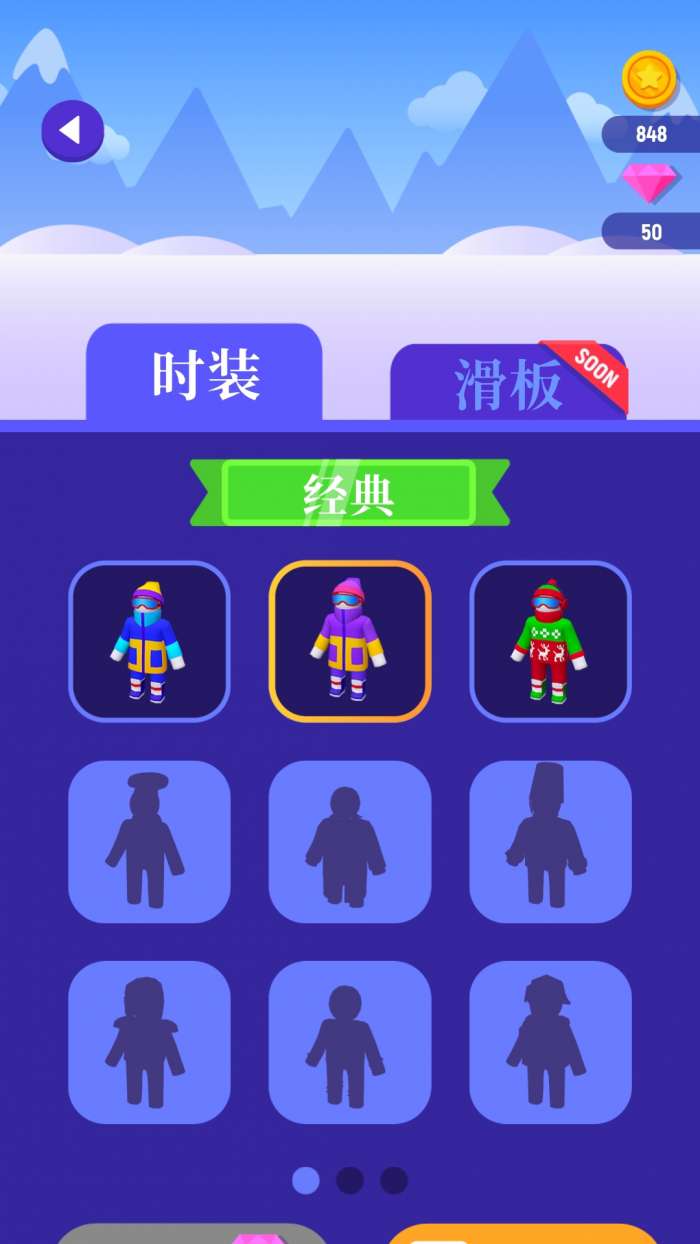Tap the locked outfit with flat-brim hat silhouette
Screen dimensions: 700x1244
[x=149, y=841]
